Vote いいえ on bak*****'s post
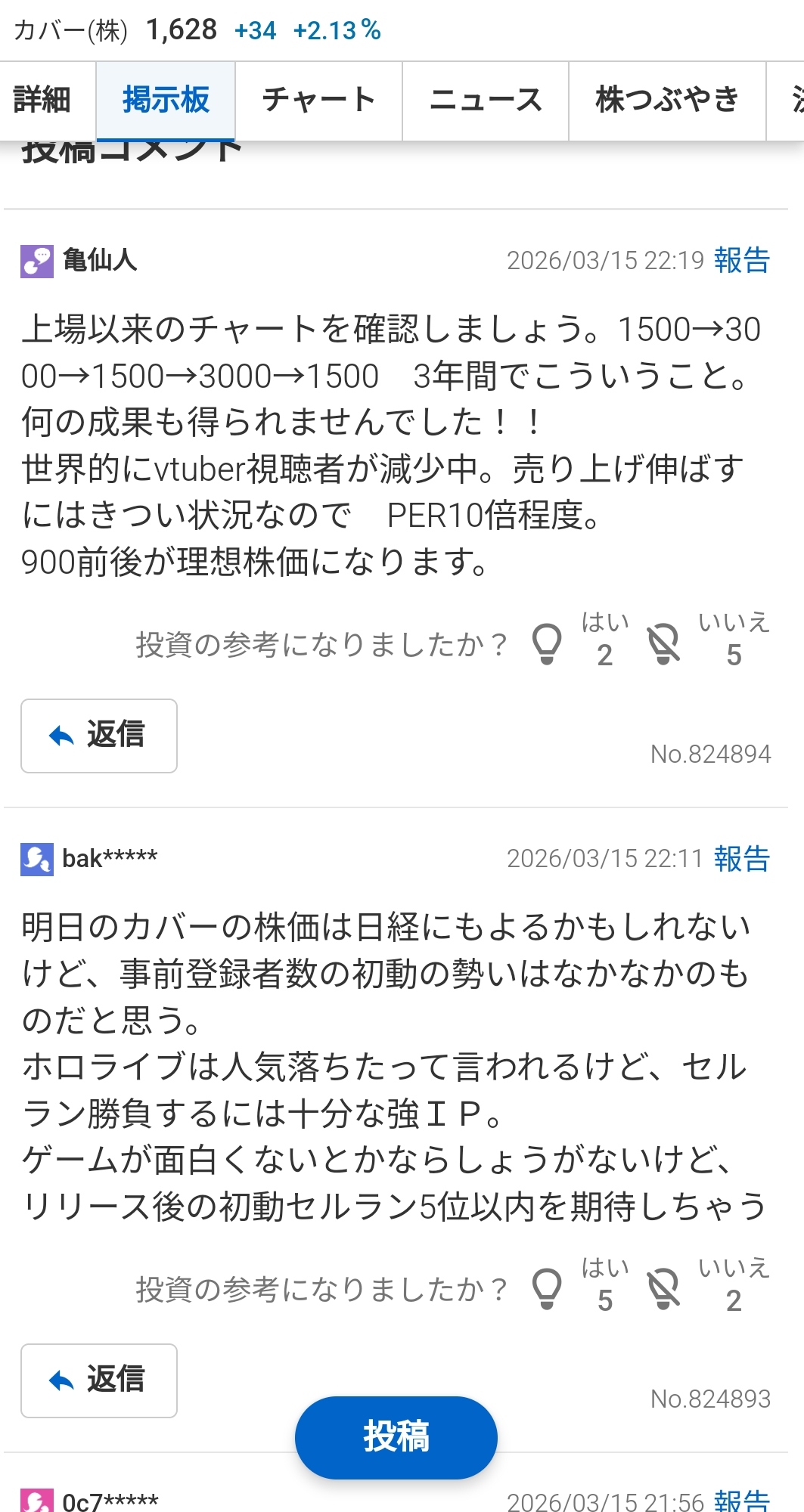The image size is (804, 1512). pyautogui.click(x=664, y=1288)
